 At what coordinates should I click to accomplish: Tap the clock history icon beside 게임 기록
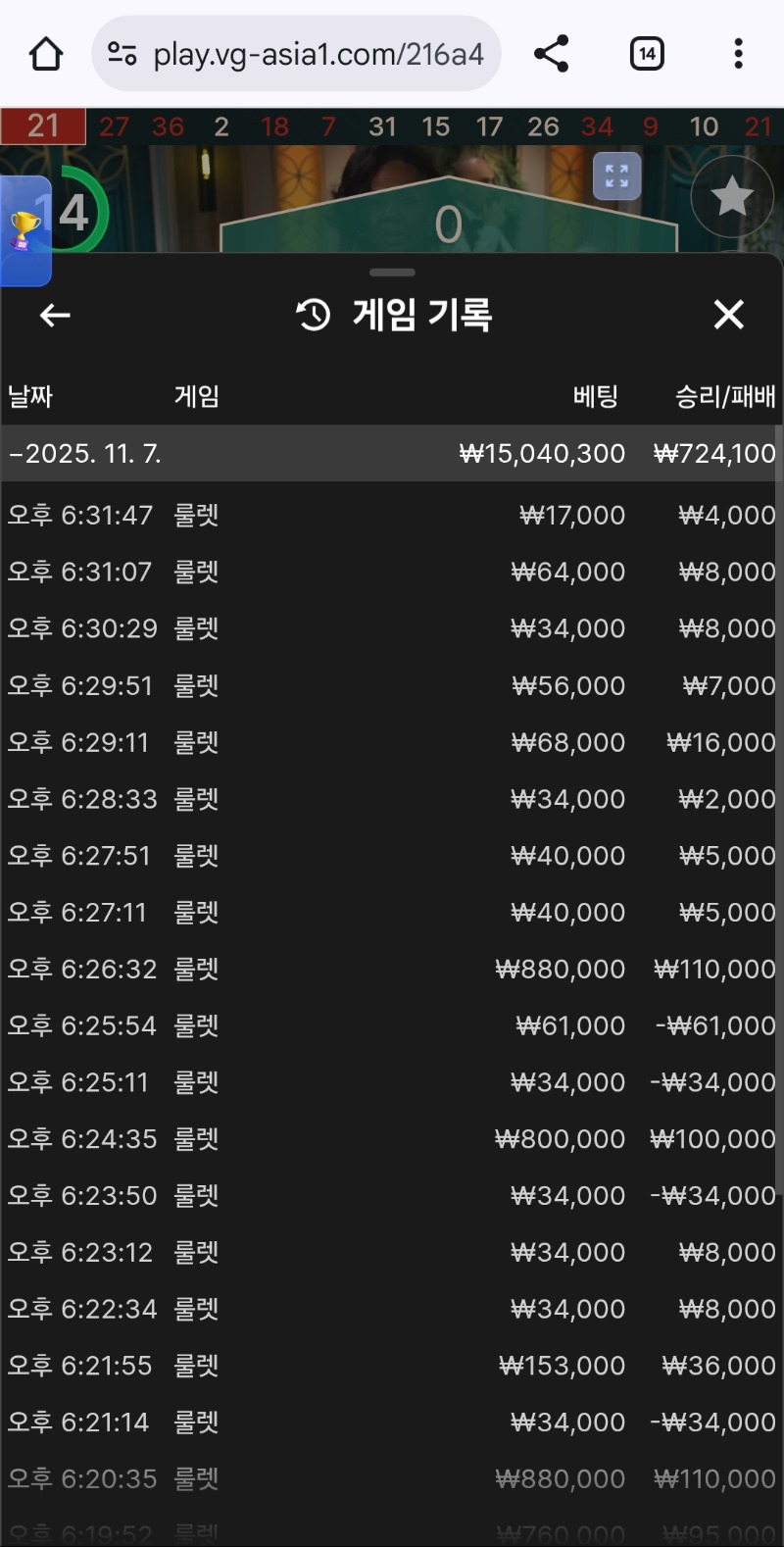pyautogui.click(x=311, y=316)
